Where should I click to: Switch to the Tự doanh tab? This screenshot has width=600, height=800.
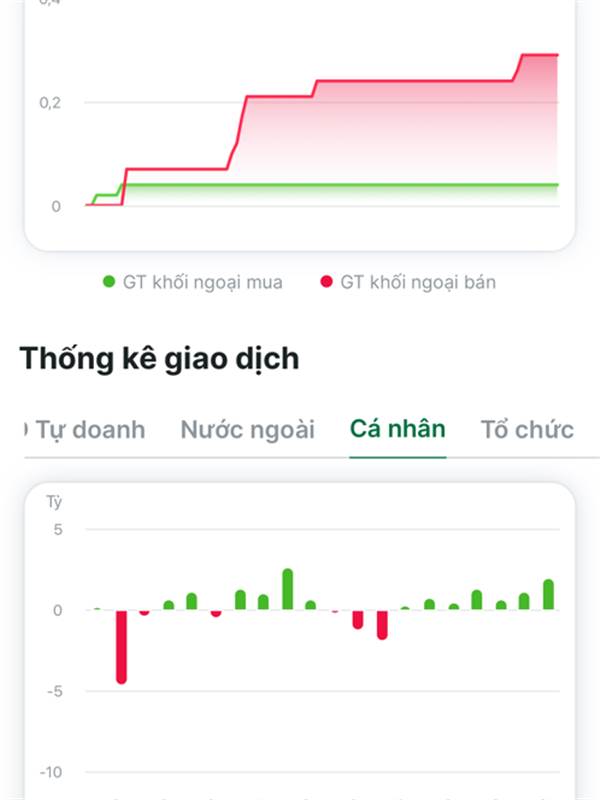90,430
